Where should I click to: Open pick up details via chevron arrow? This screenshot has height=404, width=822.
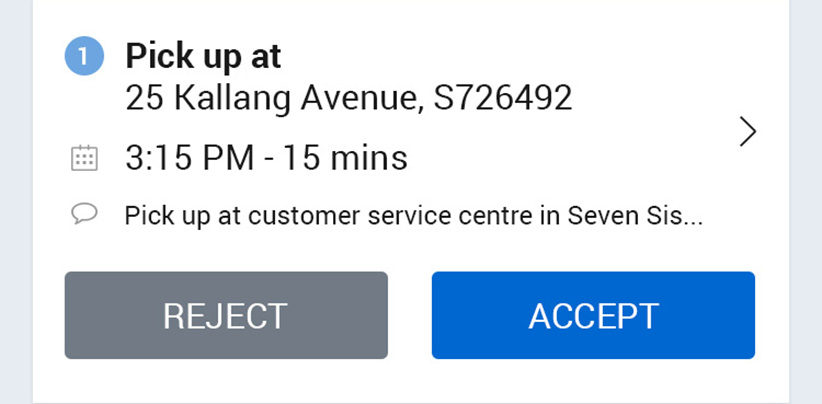[x=747, y=132]
